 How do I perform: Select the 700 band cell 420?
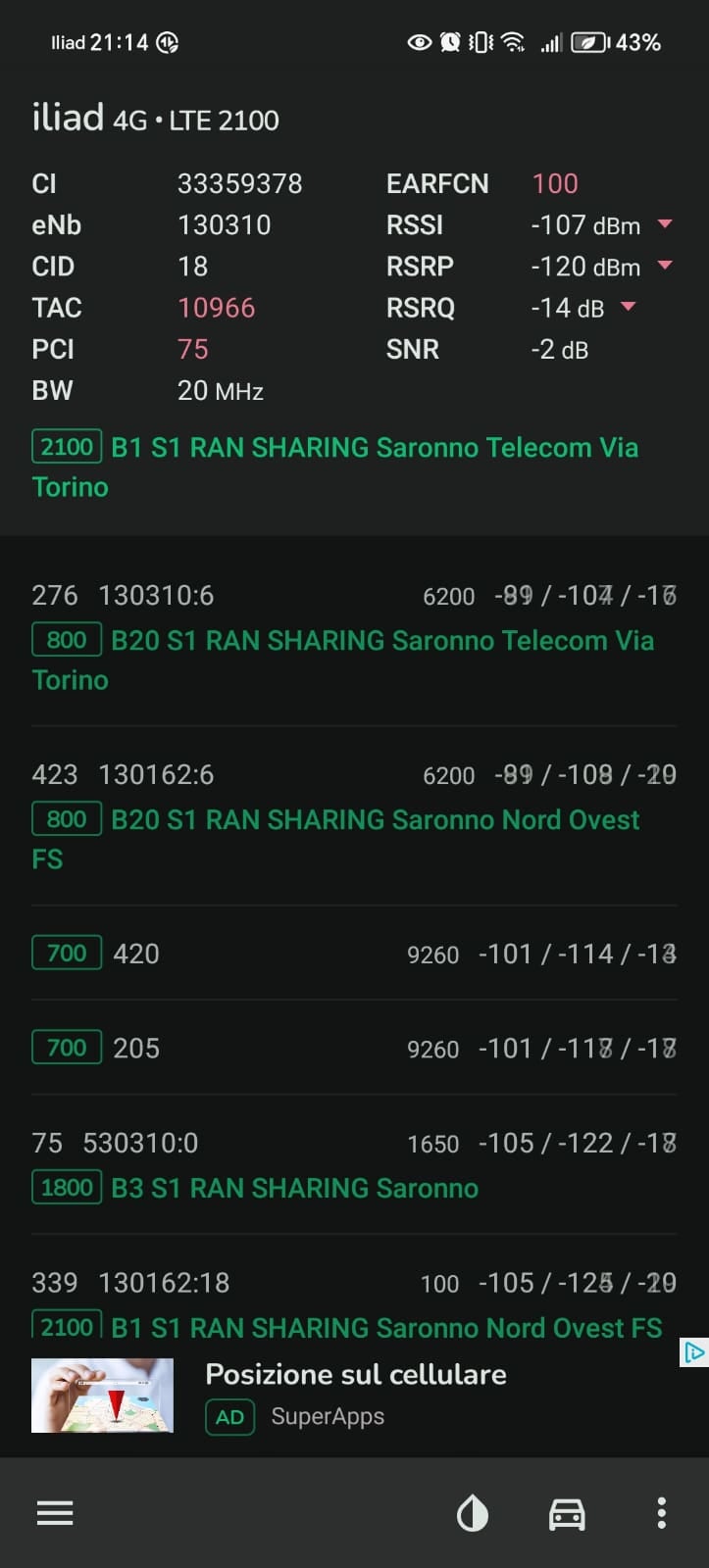tap(354, 953)
